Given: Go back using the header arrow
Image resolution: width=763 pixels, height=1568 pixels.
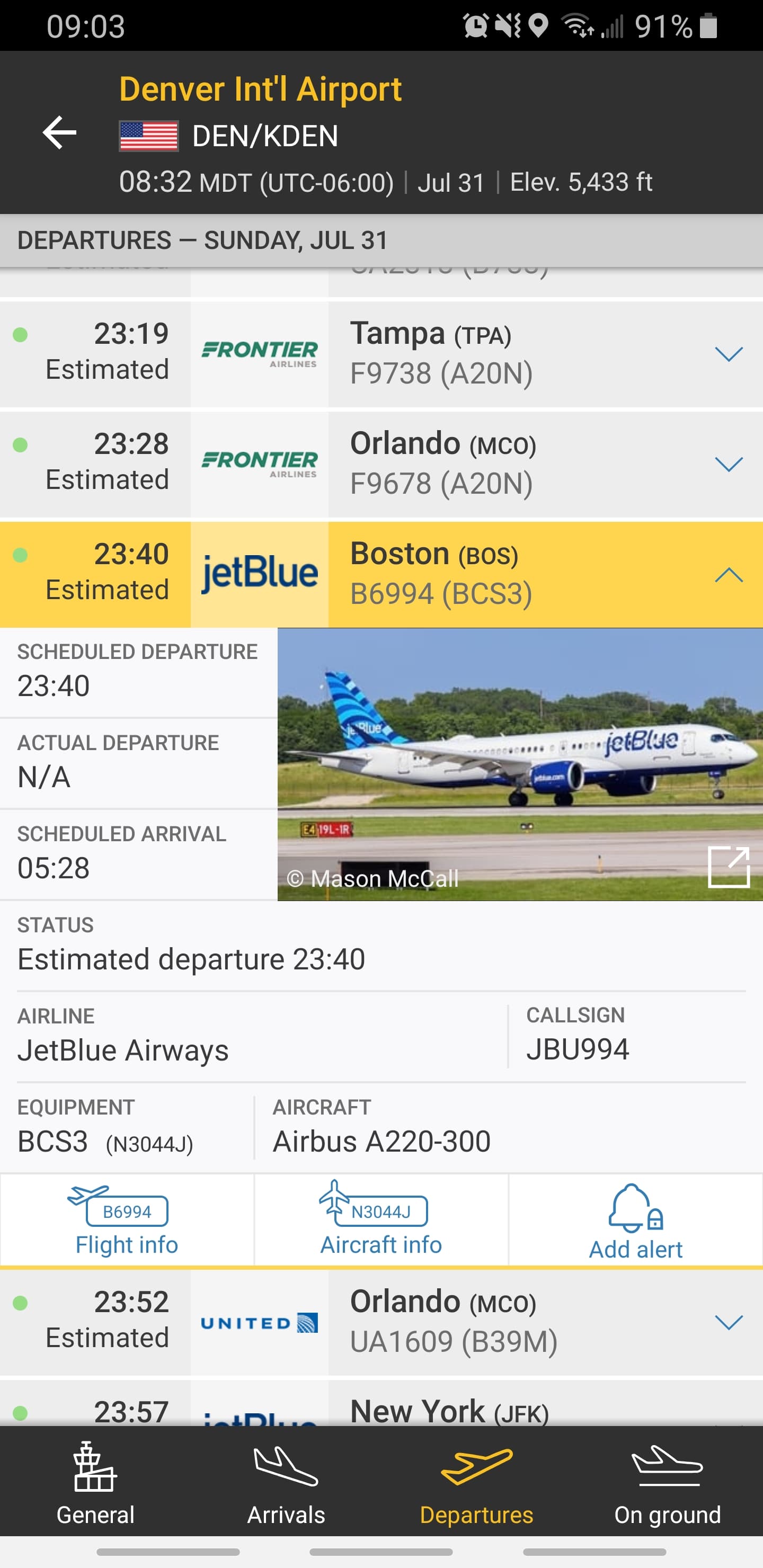Looking at the screenshot, I should point(59,132).
